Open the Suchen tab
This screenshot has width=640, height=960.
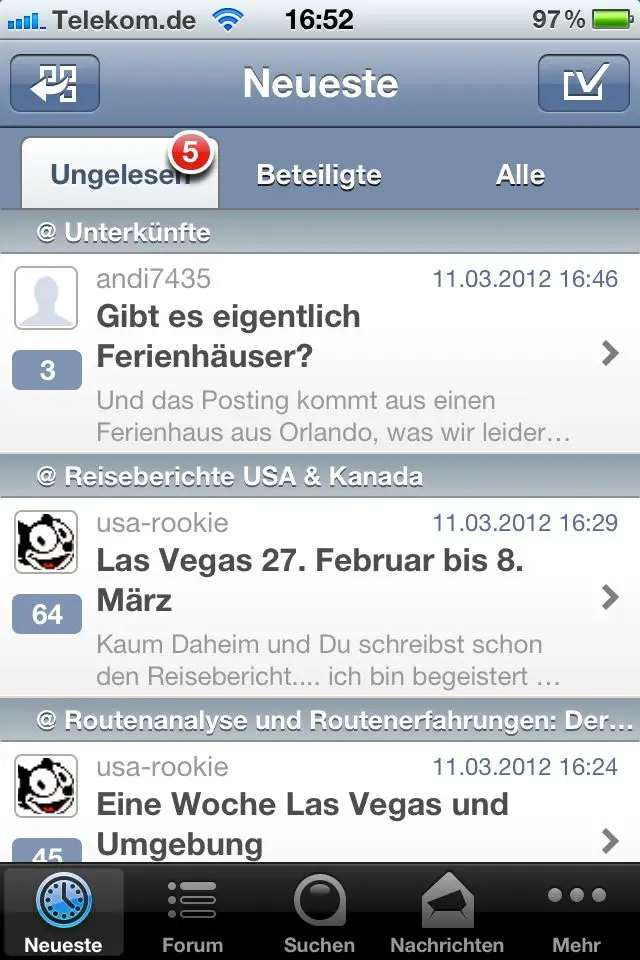coord(319,914)
